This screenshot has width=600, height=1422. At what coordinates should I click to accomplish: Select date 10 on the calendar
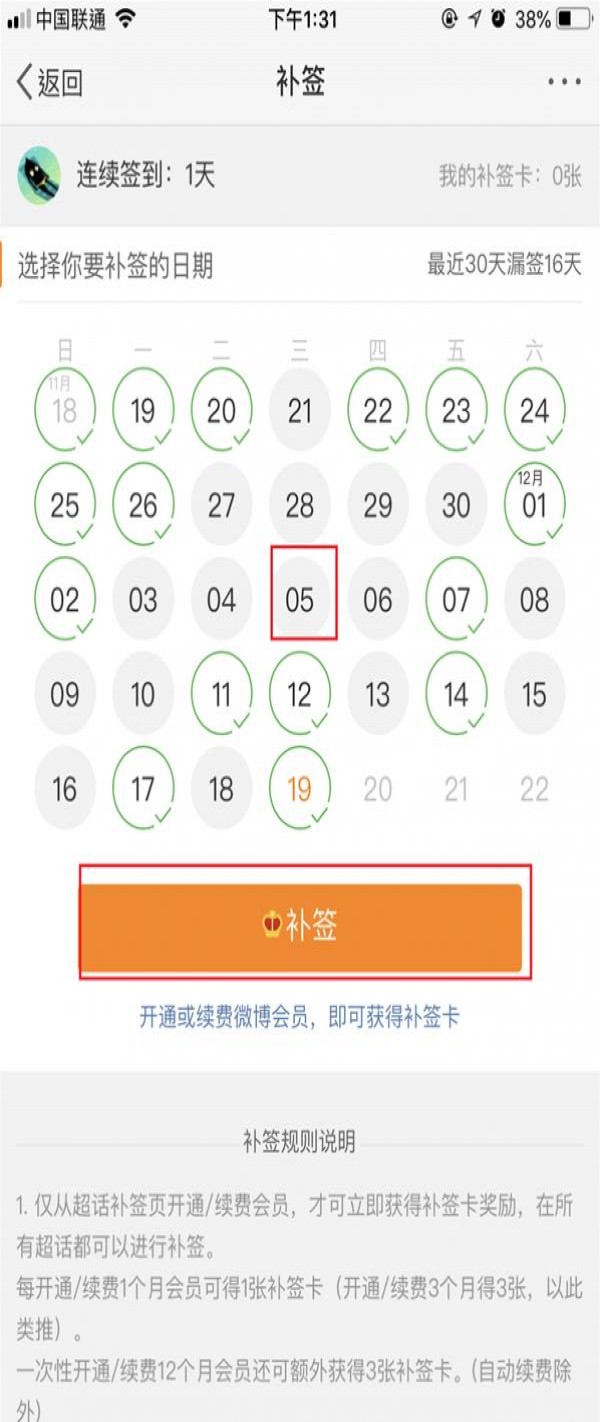(x=143, y=694)
